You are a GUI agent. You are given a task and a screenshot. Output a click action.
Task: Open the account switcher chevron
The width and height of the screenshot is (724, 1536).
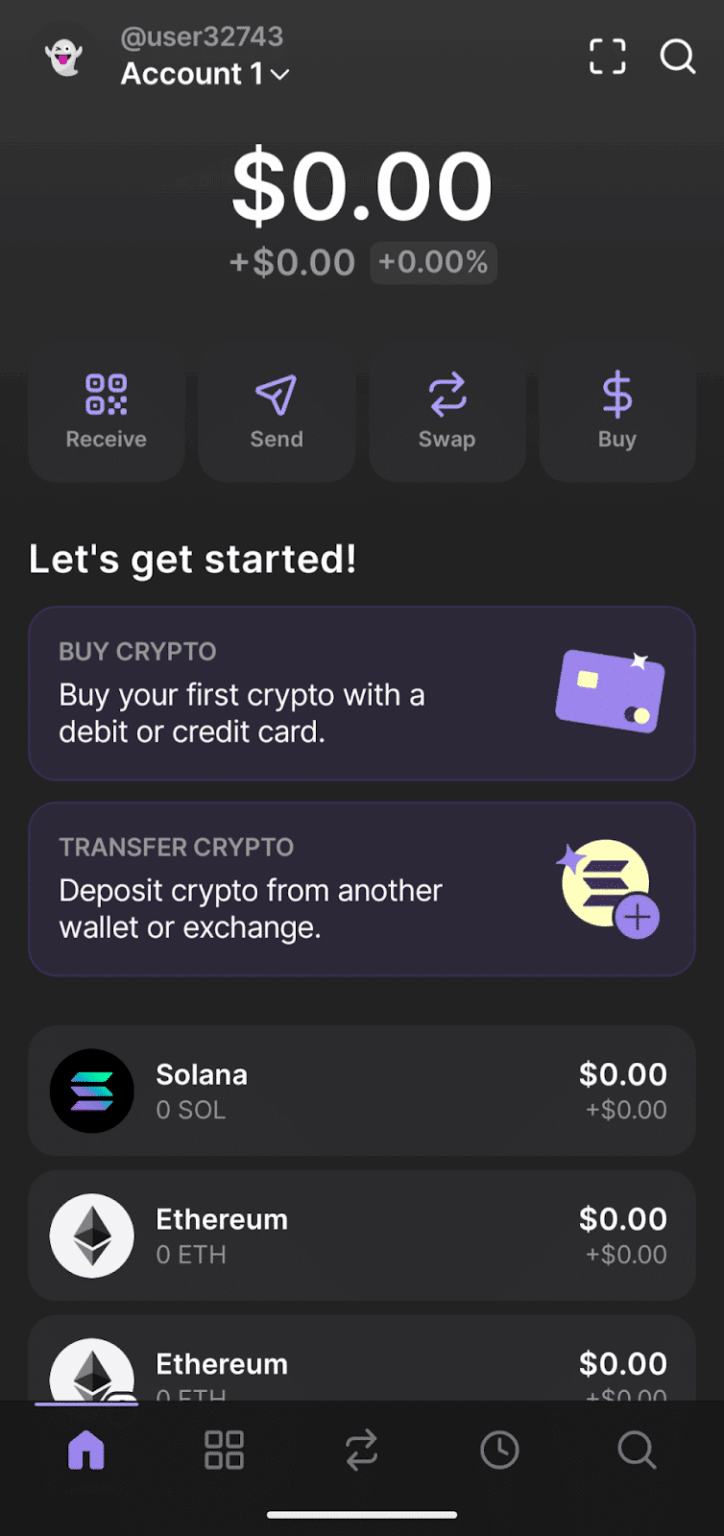pyautogui.click(x=279, y=75)
